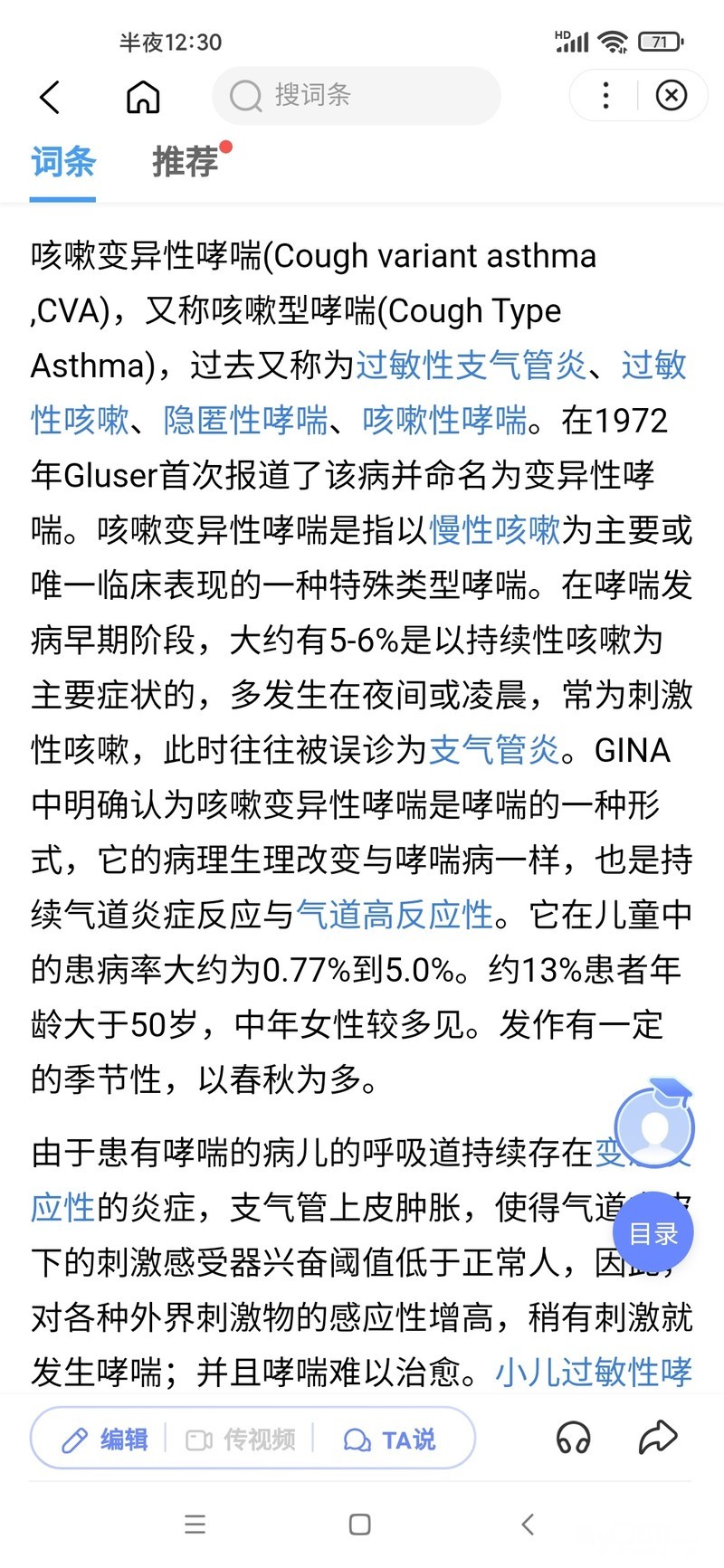Listen to entry with headphone icon
724x1568 pixels.
(x=573, y=1438)
